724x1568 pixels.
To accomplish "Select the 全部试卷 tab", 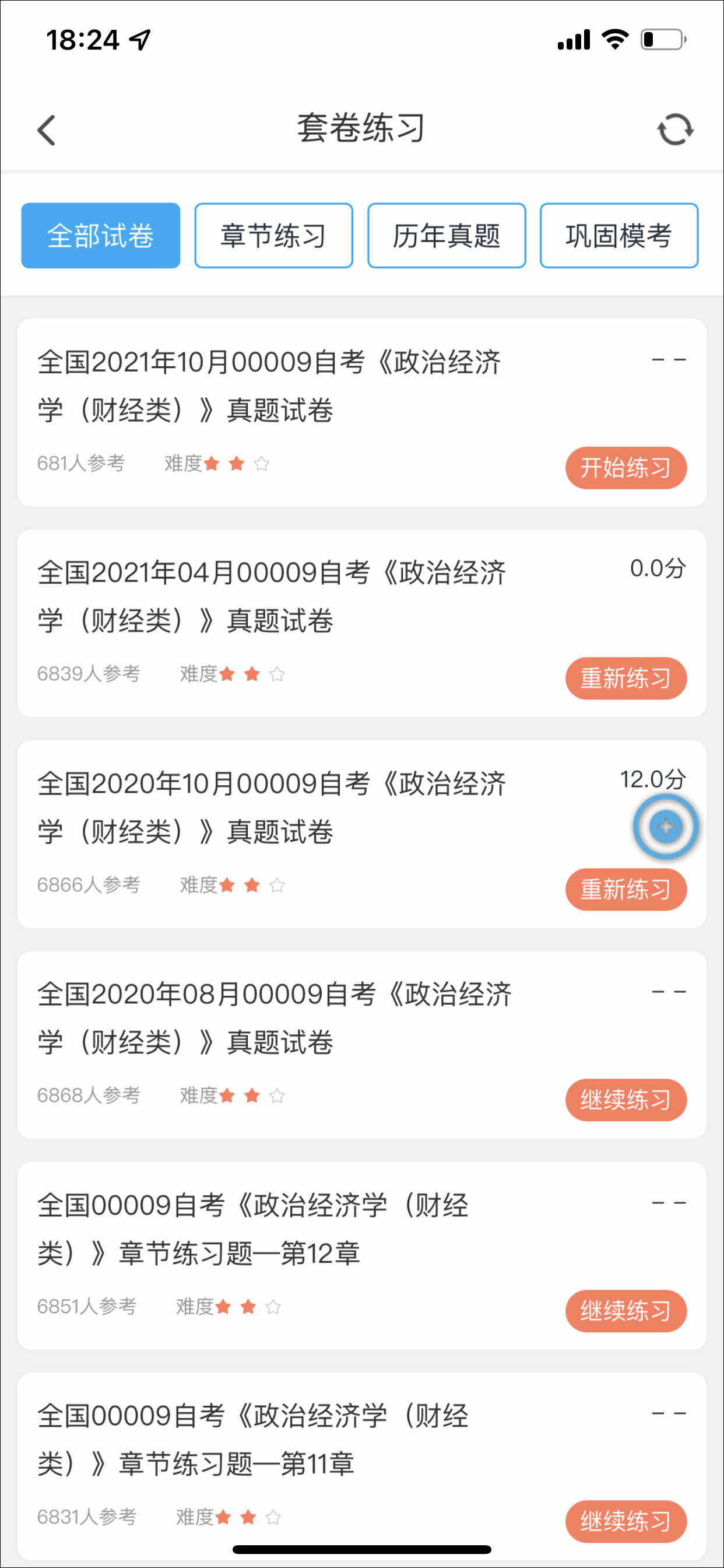I will 101,236.
